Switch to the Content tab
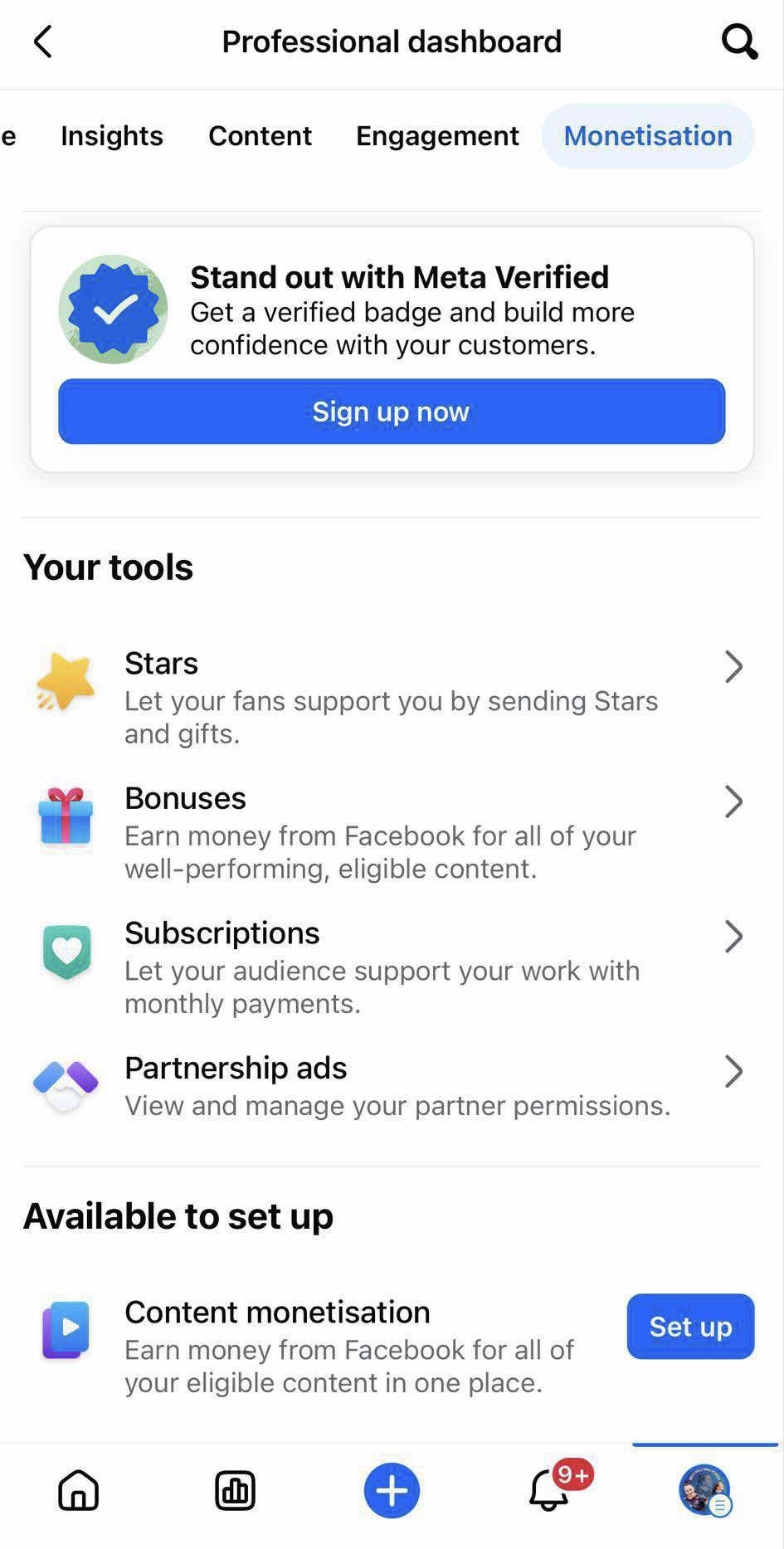This screenshot has height=1549, width=784. pos(260,136)
